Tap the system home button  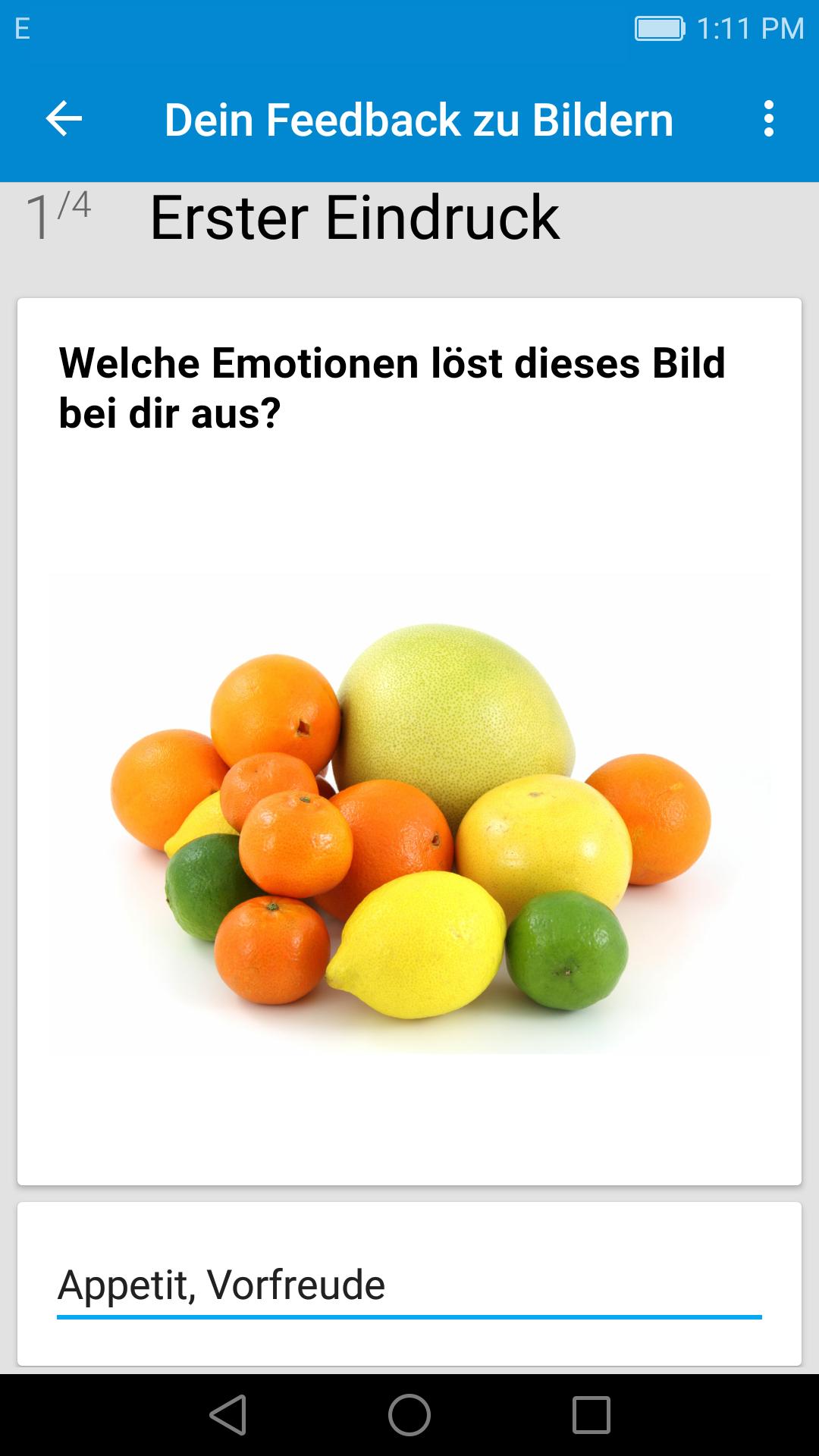409,1415
